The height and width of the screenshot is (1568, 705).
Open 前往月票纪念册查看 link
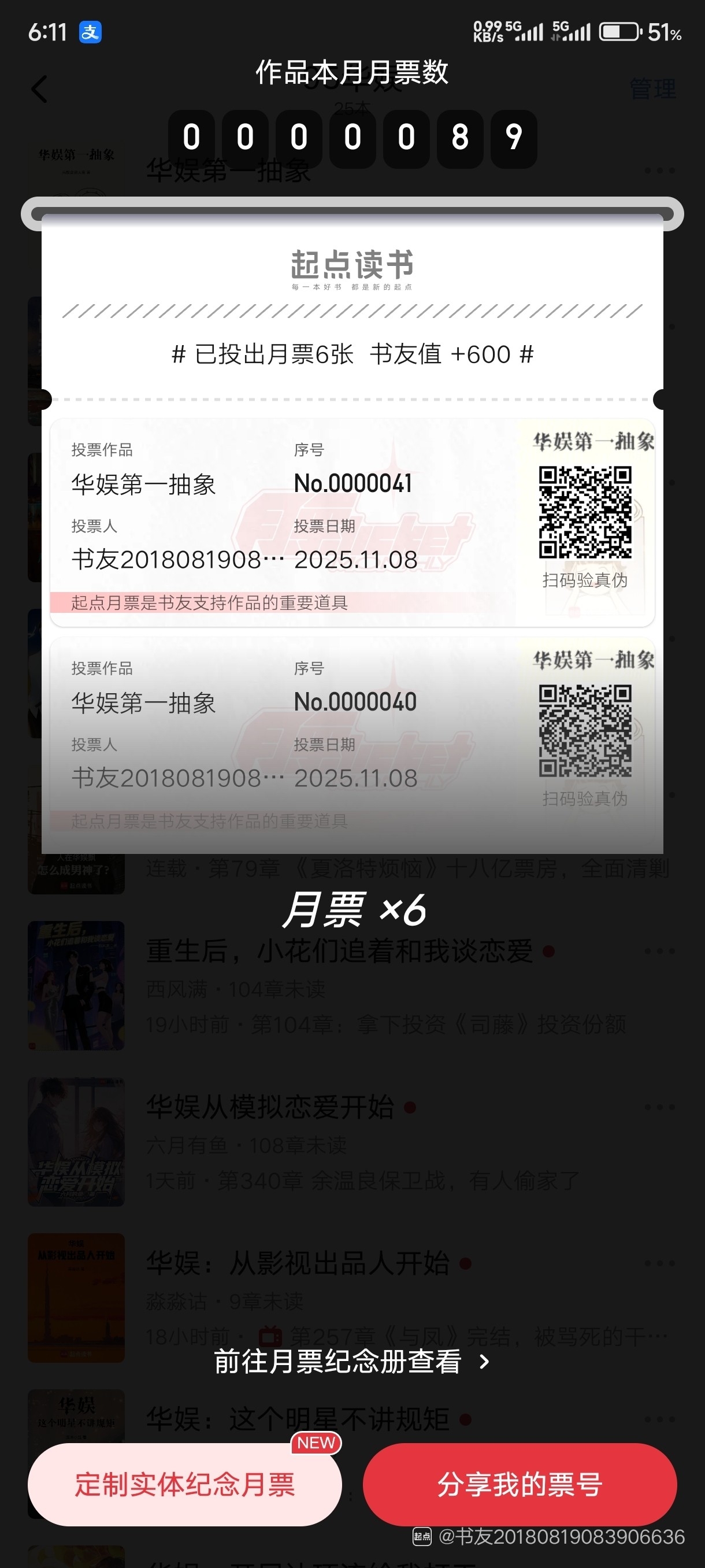[x=351, y=1362]
